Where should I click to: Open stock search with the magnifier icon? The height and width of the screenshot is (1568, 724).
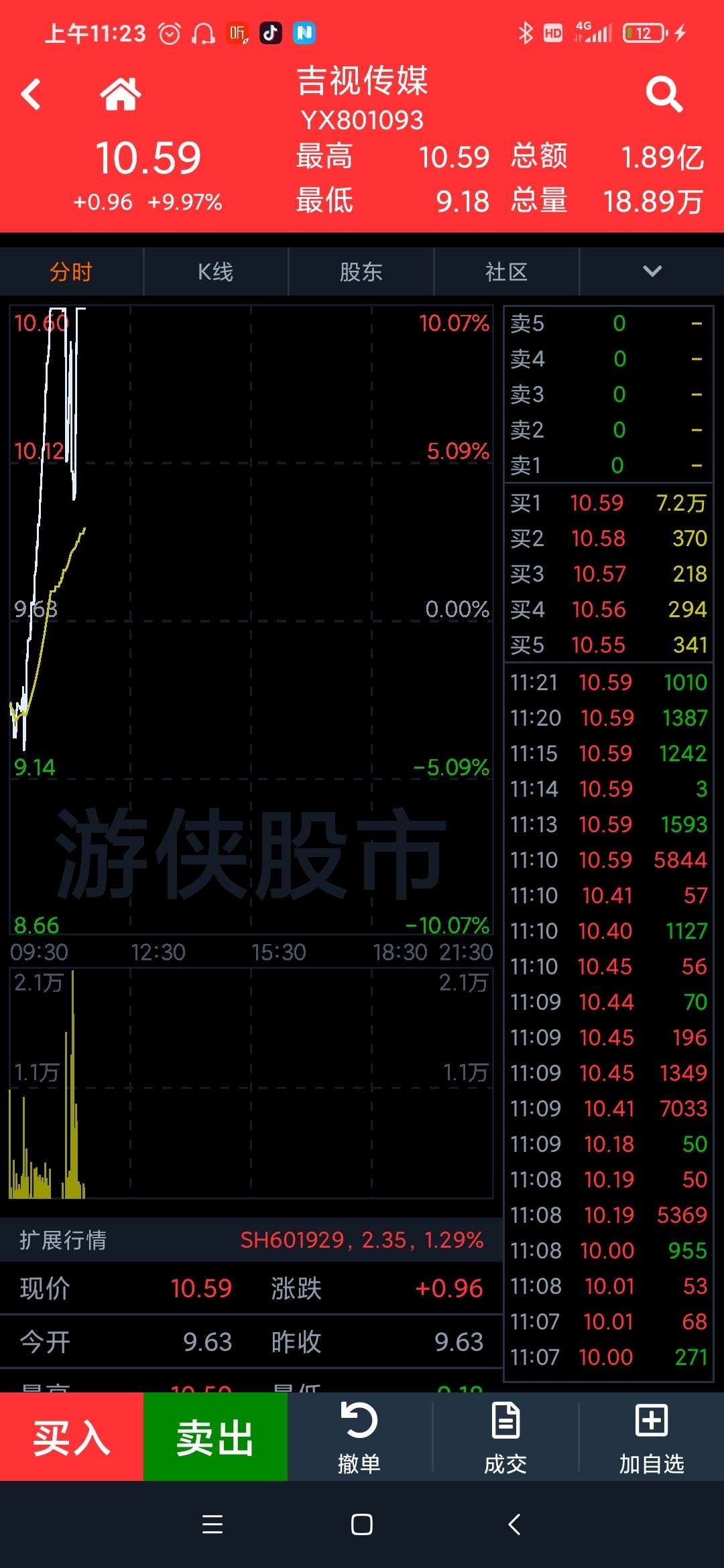[664, 94]
